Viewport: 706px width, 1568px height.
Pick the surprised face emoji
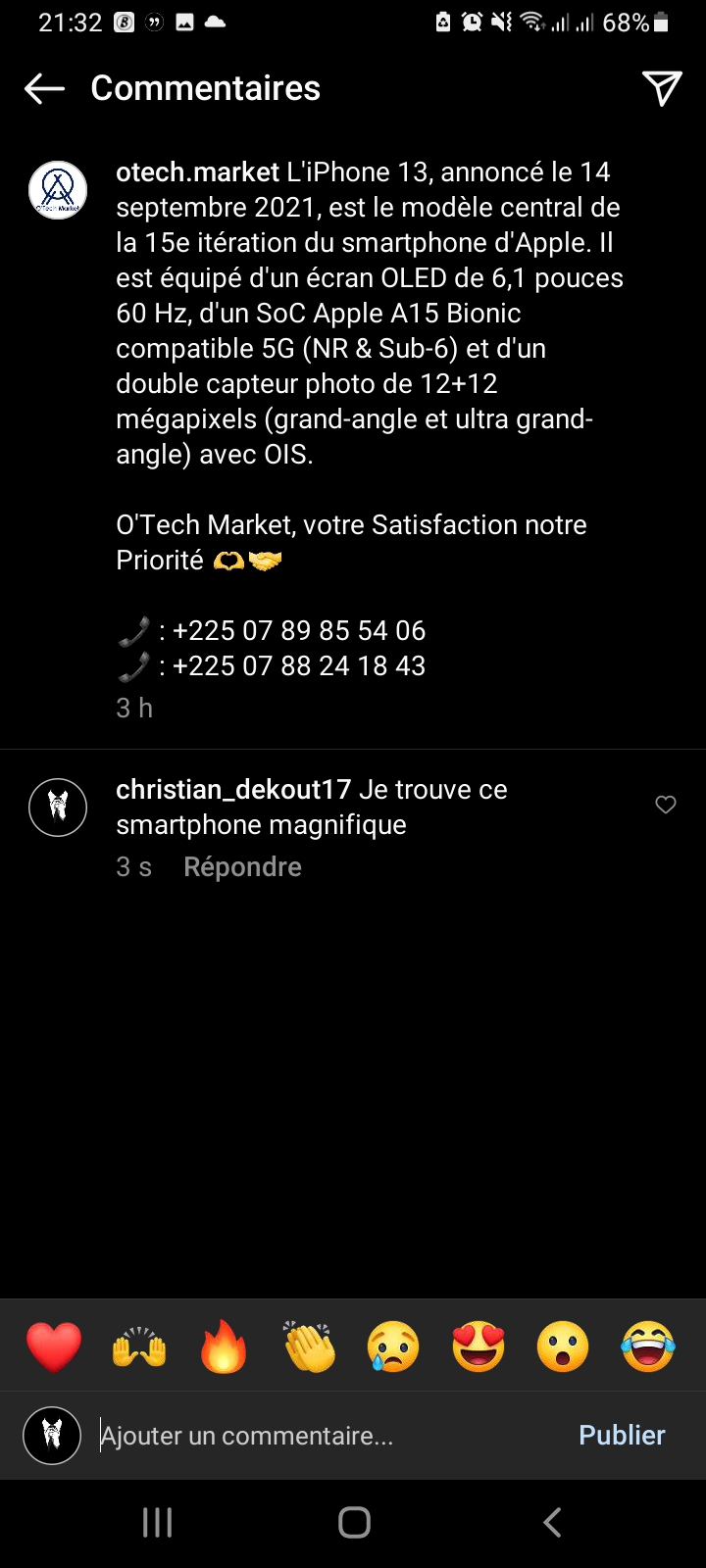(563, 1346)
